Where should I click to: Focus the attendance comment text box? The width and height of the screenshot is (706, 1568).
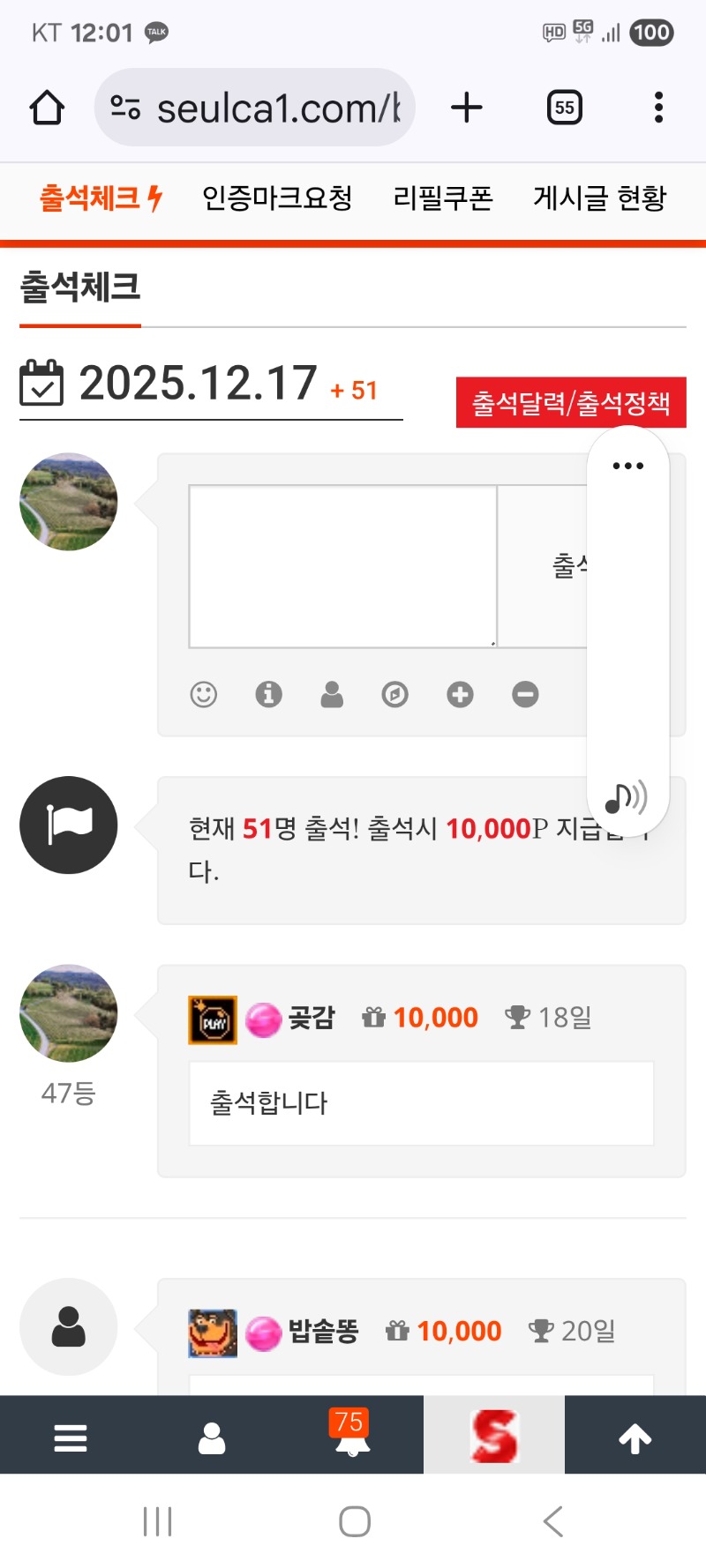[342, 566]
